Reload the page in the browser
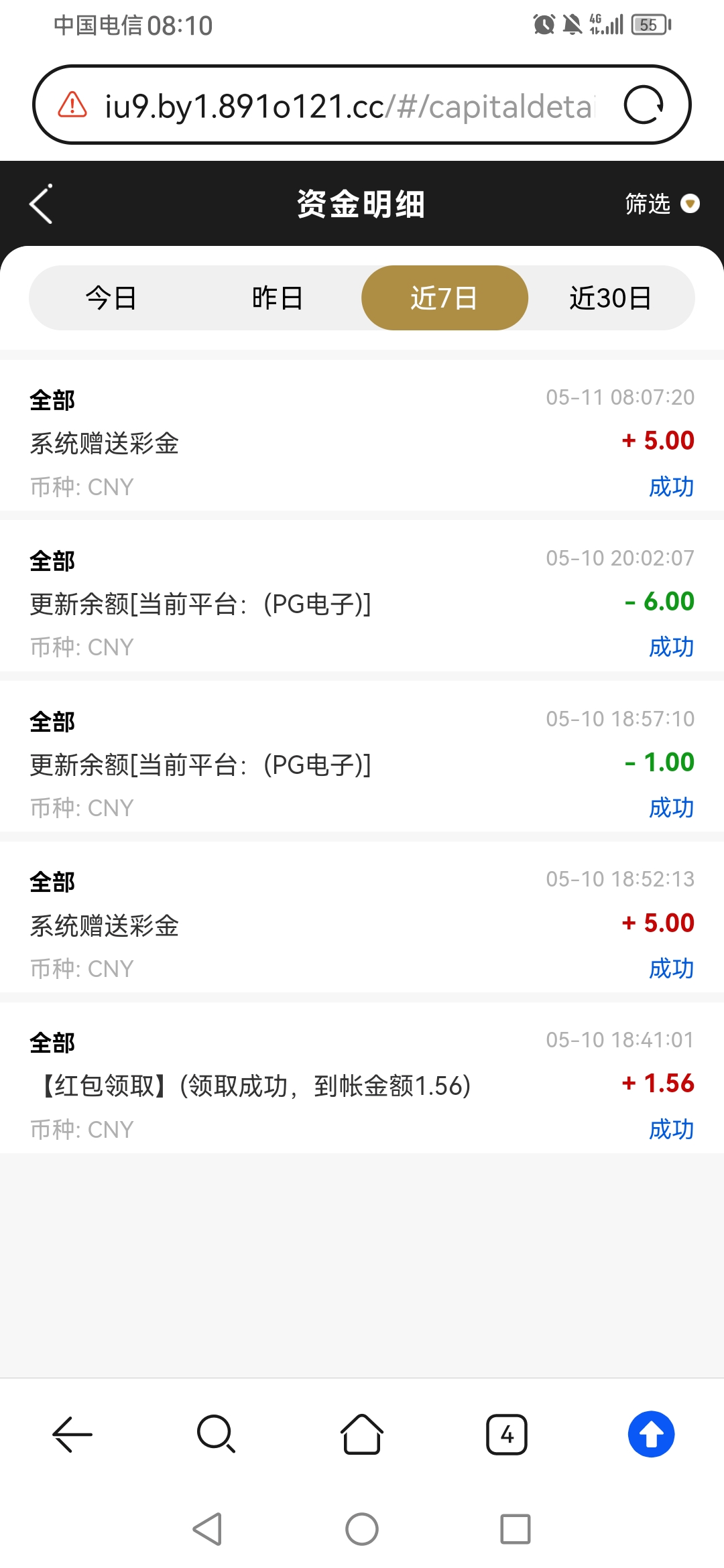The image size is (724, 1568). [x=644, y=105]
